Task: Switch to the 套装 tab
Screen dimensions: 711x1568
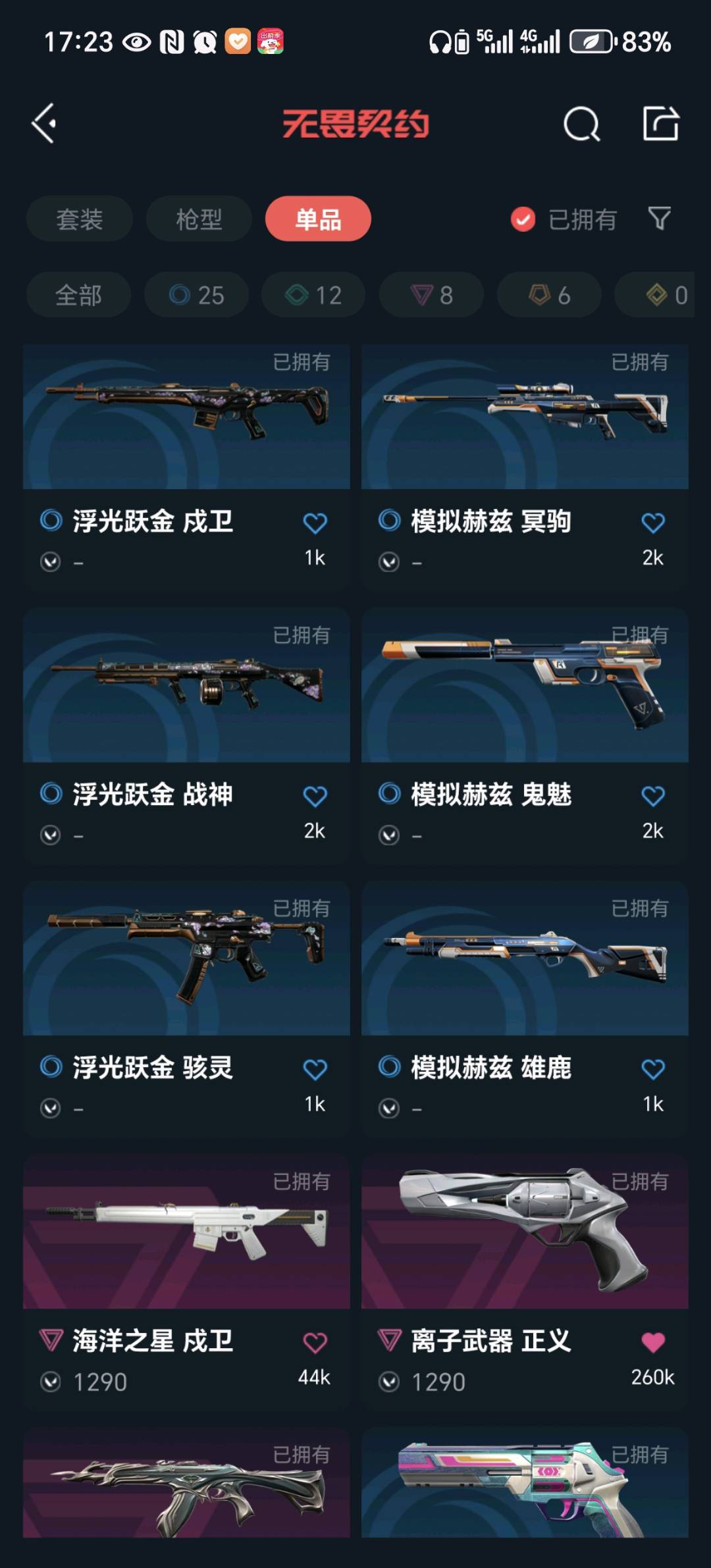Action: (x=80, y=219)
